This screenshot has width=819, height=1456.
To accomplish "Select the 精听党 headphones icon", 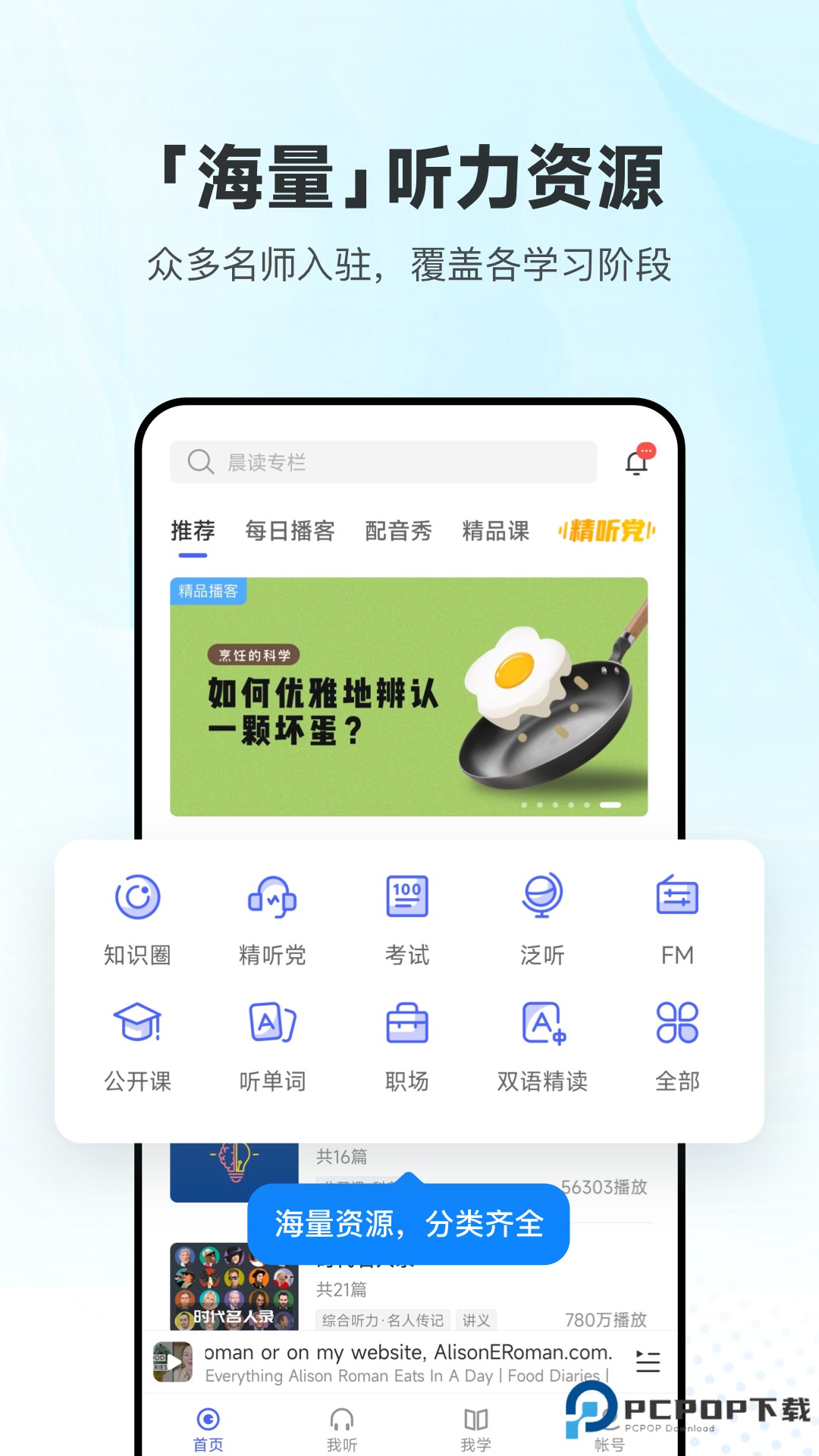I will pyautogui.click(x=271, y=897).
